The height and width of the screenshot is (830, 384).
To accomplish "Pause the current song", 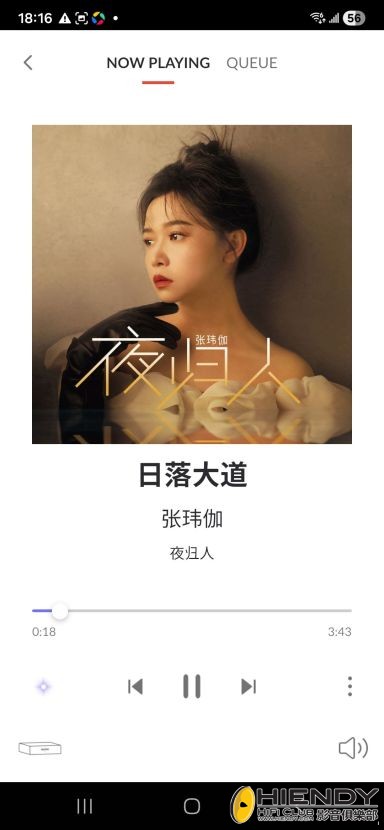I will (x=192, y=687).
